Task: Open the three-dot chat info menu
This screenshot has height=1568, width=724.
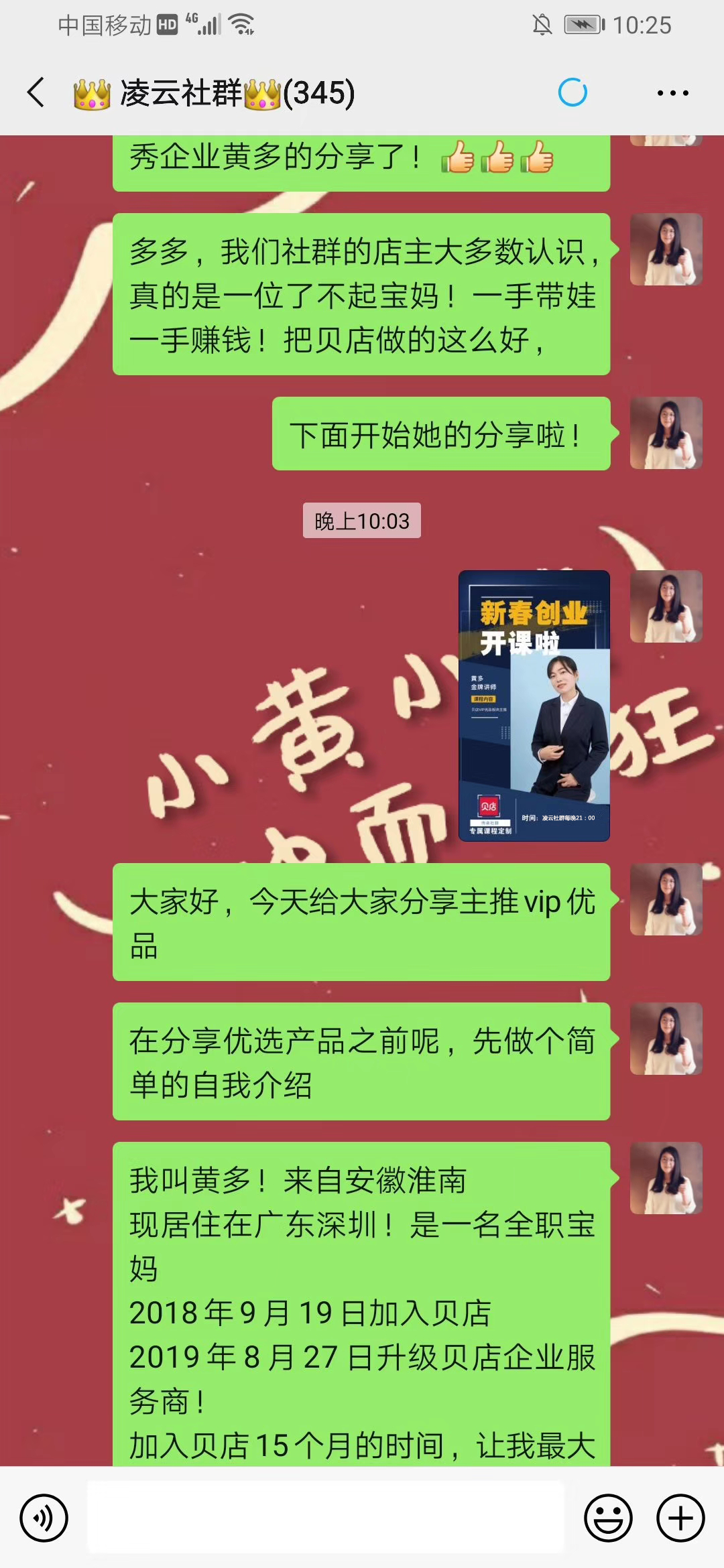Action: click(x=672, y=93)
